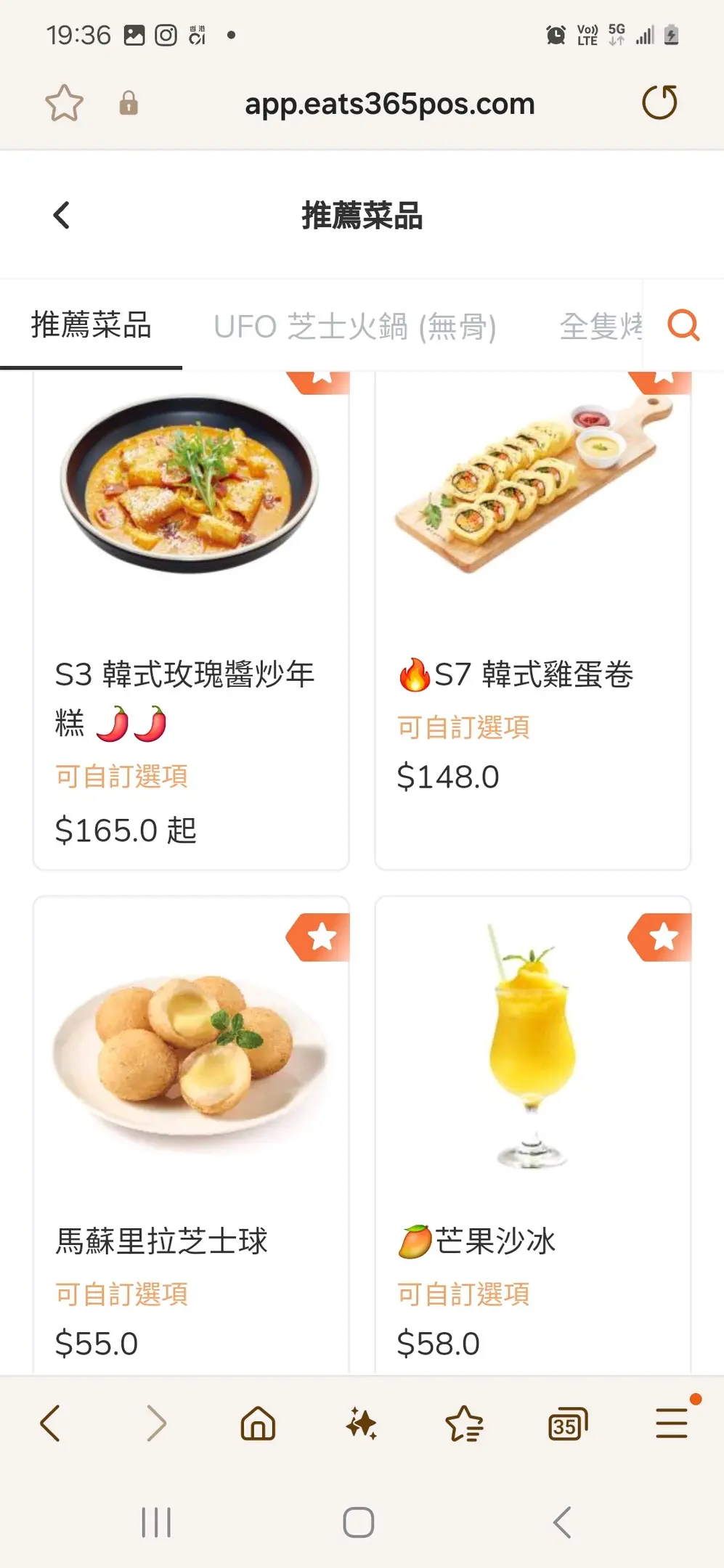Open the browser AI sparkle assistant

[x=361, y=1424]
